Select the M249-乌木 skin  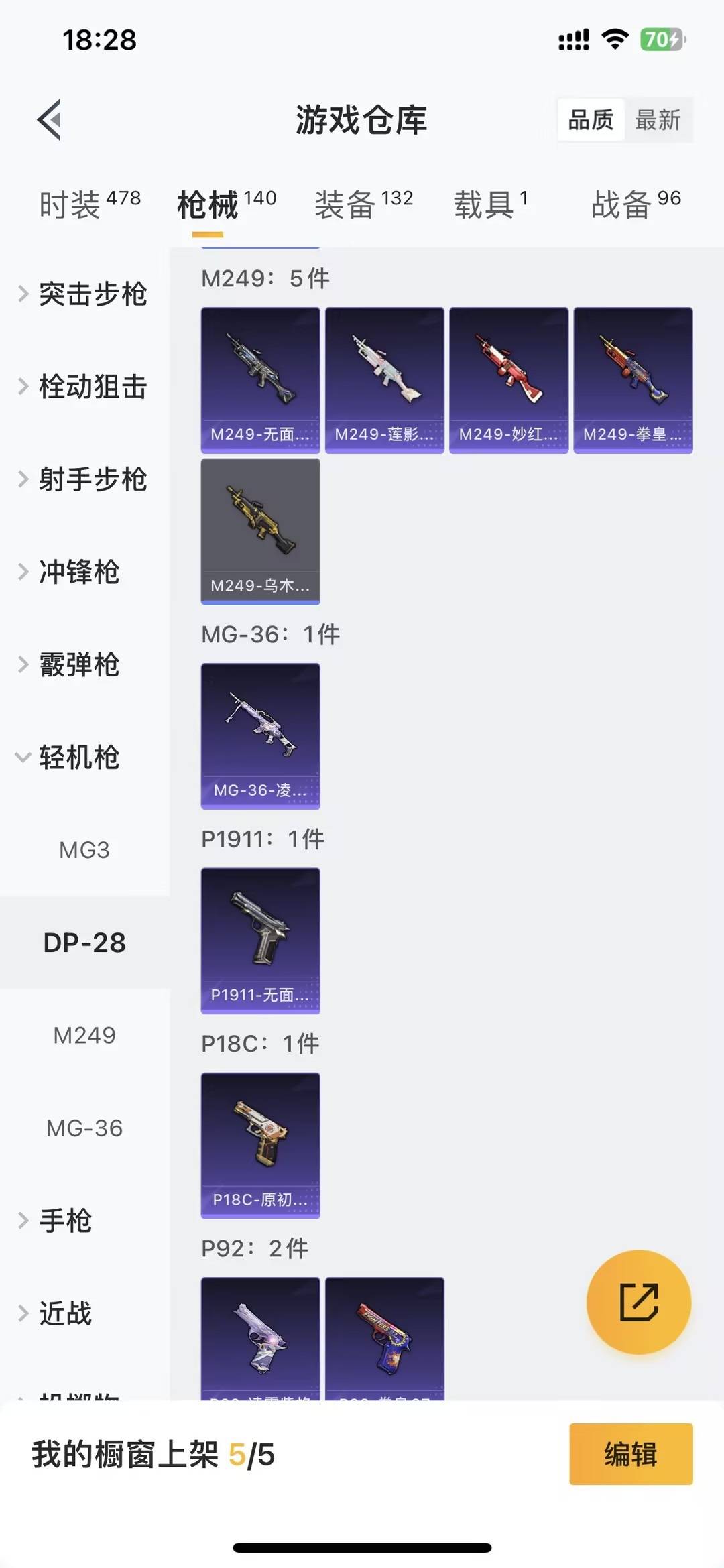coord(260,533)
